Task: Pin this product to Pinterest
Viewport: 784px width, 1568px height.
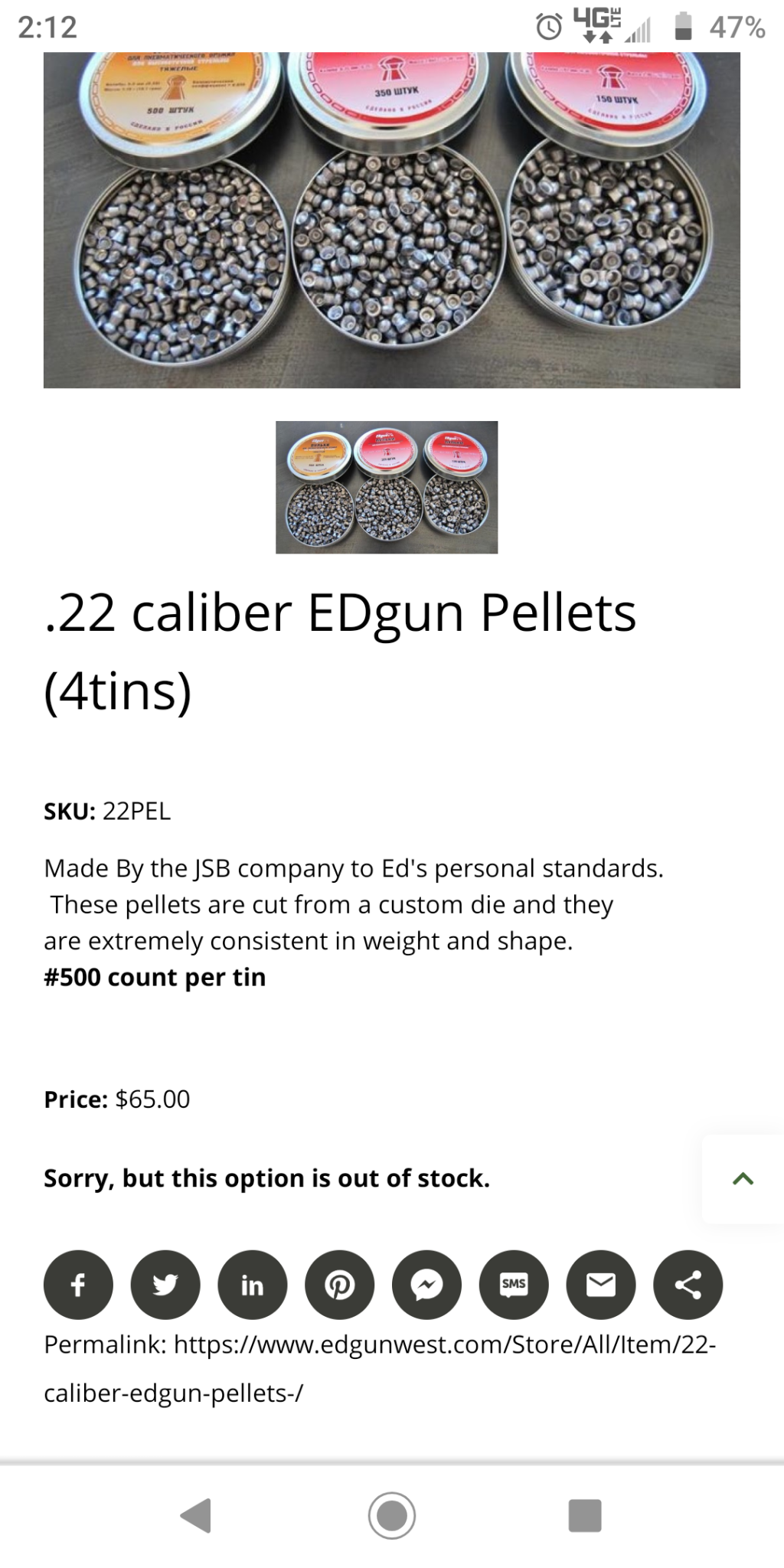Action: click(339, 1285)
